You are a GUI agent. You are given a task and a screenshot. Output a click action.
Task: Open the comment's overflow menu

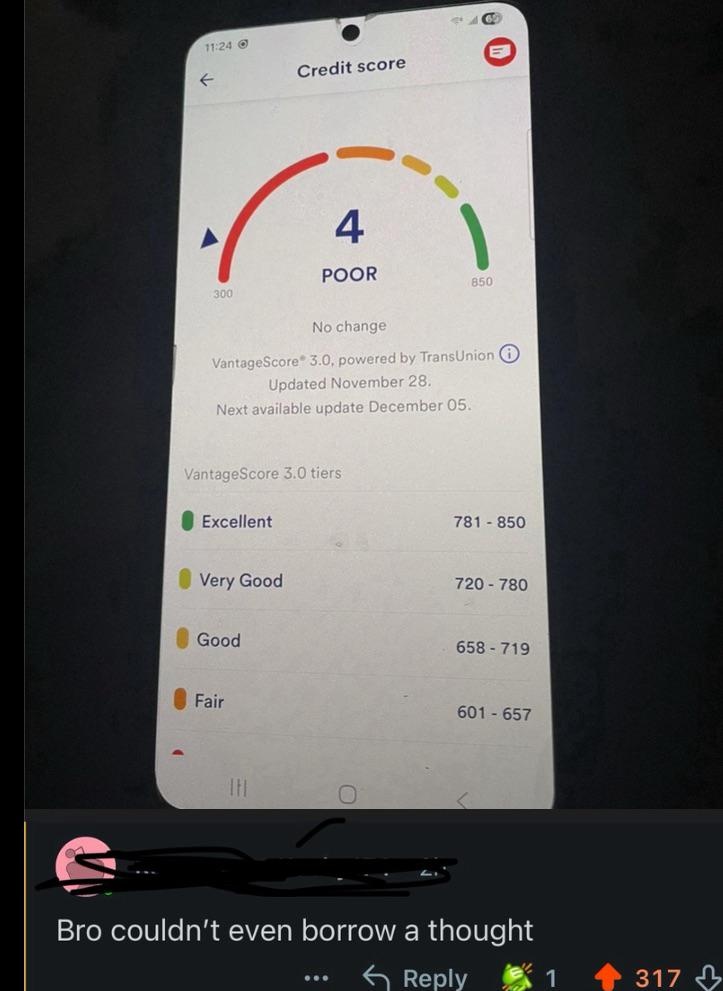pos(318,977)
